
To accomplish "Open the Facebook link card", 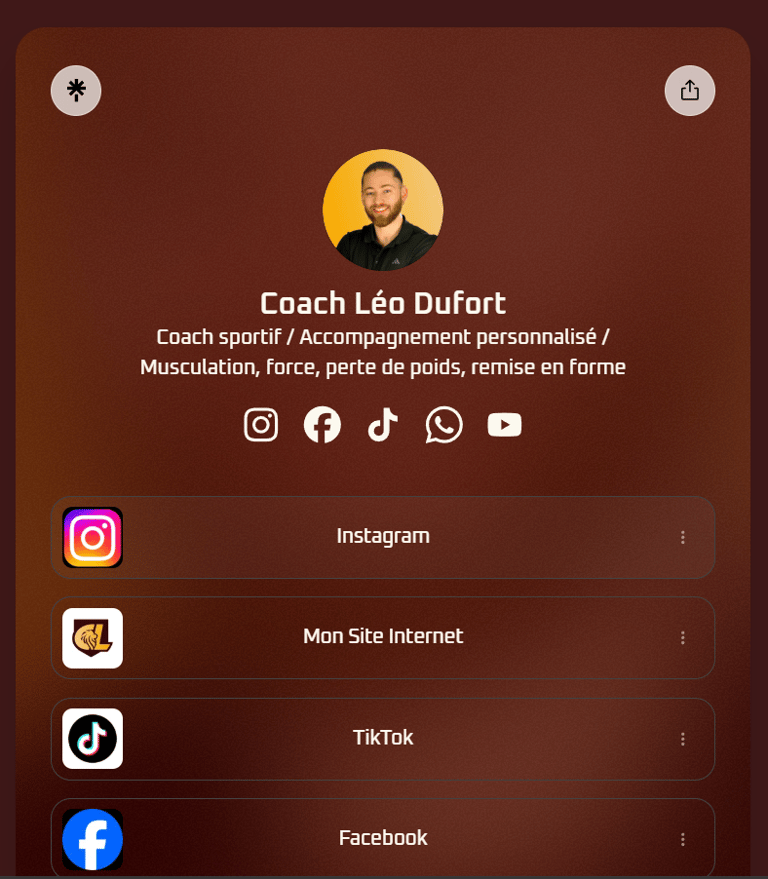I will (383, 838).
